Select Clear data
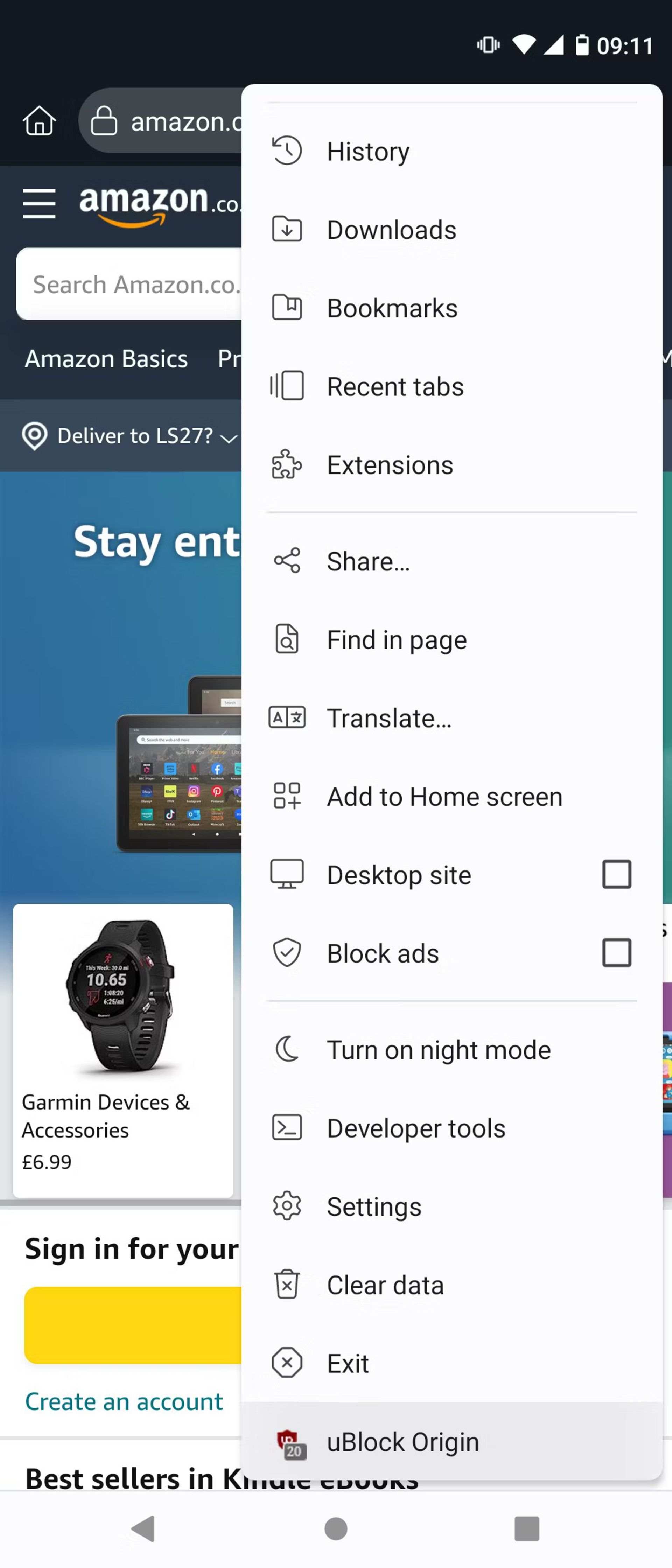Viewport: 672px width, 1568px height. 385,1285
